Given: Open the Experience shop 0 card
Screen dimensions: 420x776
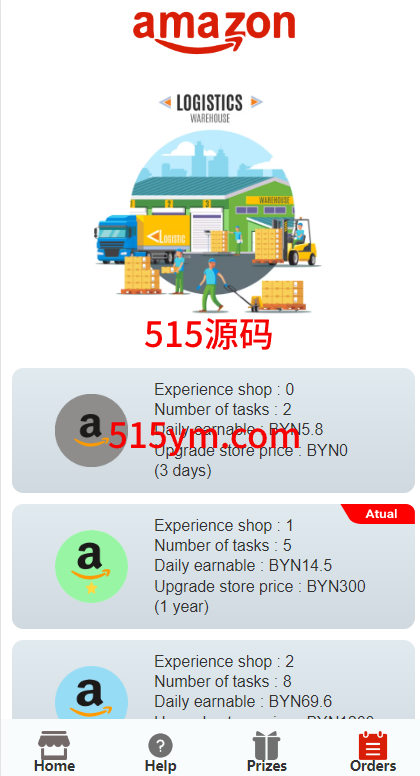Looking at the screenshot, I should point(213,430).
